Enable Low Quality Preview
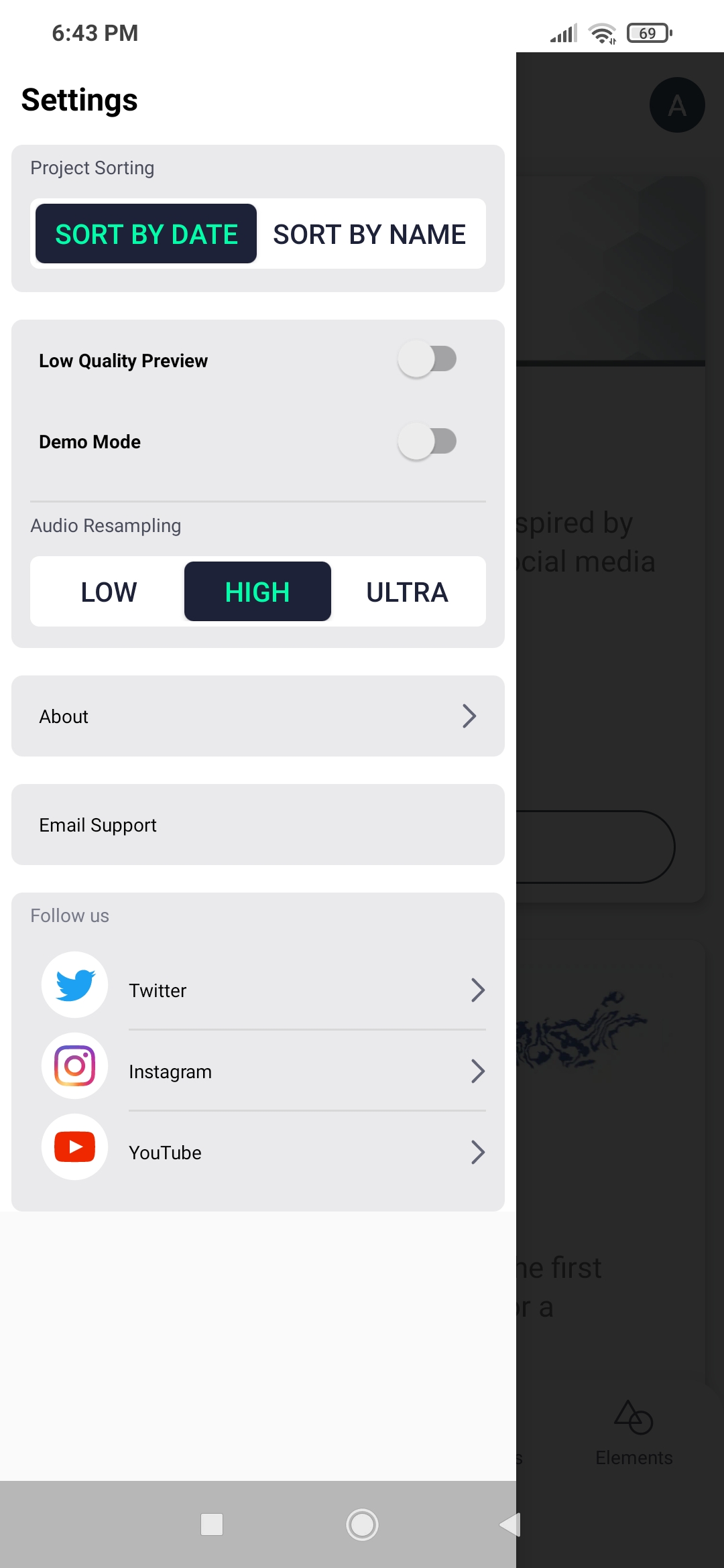Screen dimensions: 724x1568 click(x=427, y=360)
